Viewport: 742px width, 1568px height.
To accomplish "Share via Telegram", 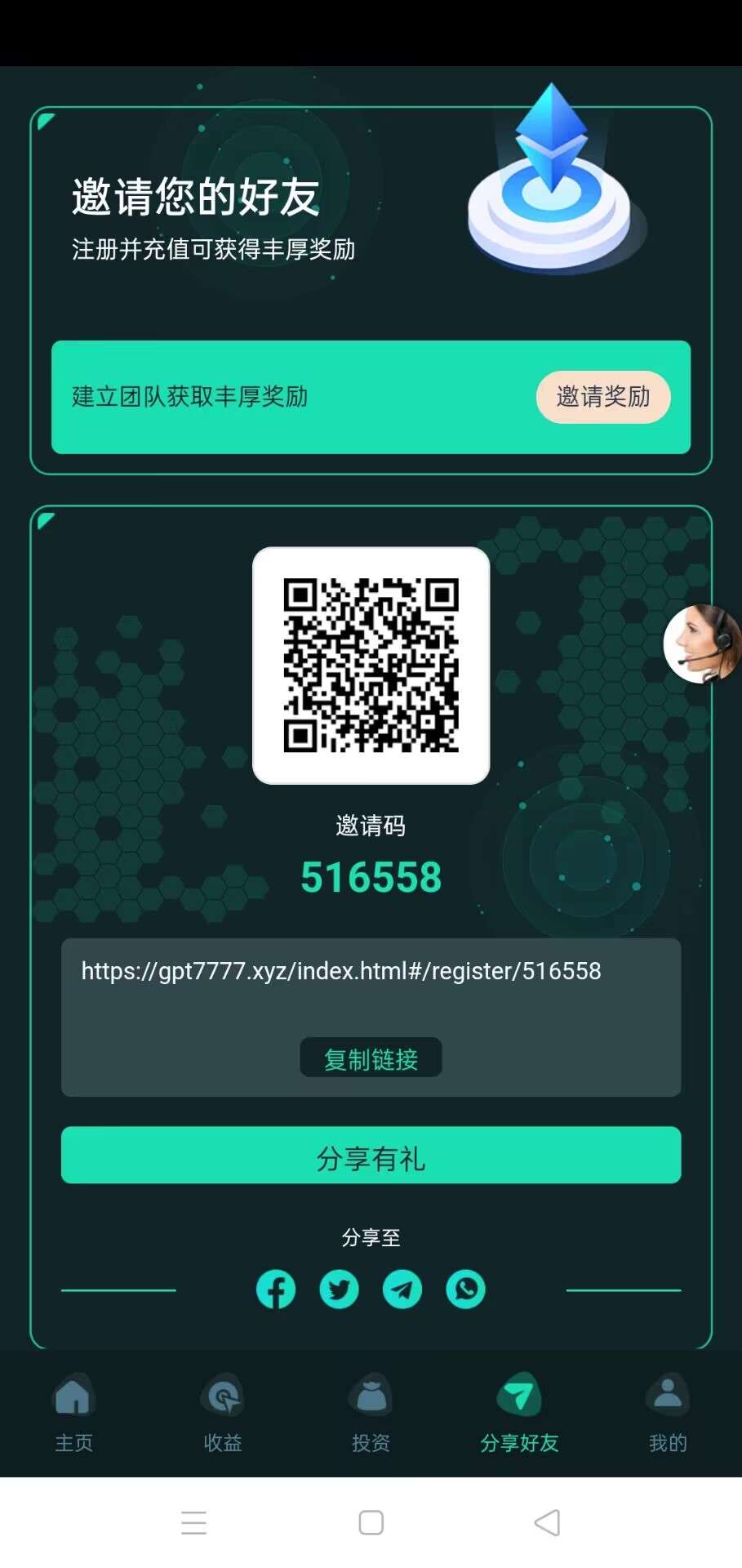I will (x=402, y=1290).
